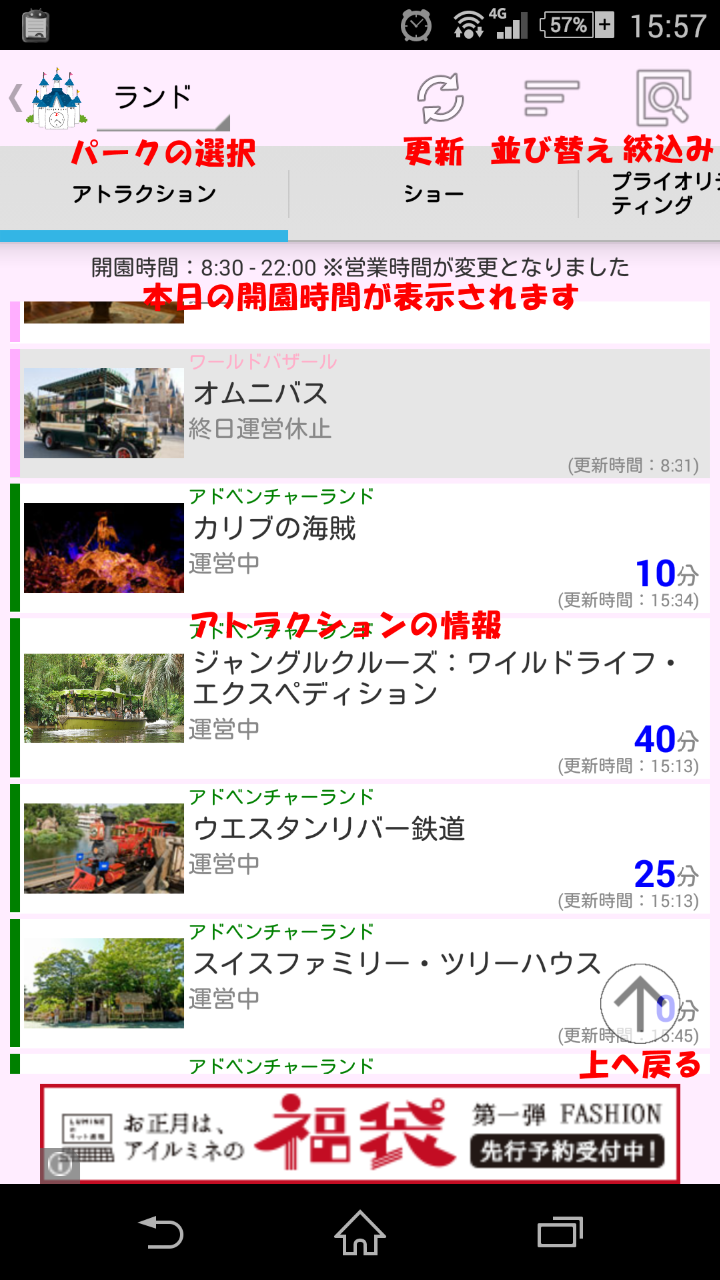Select the アトラクション tab

pos(144,194)
